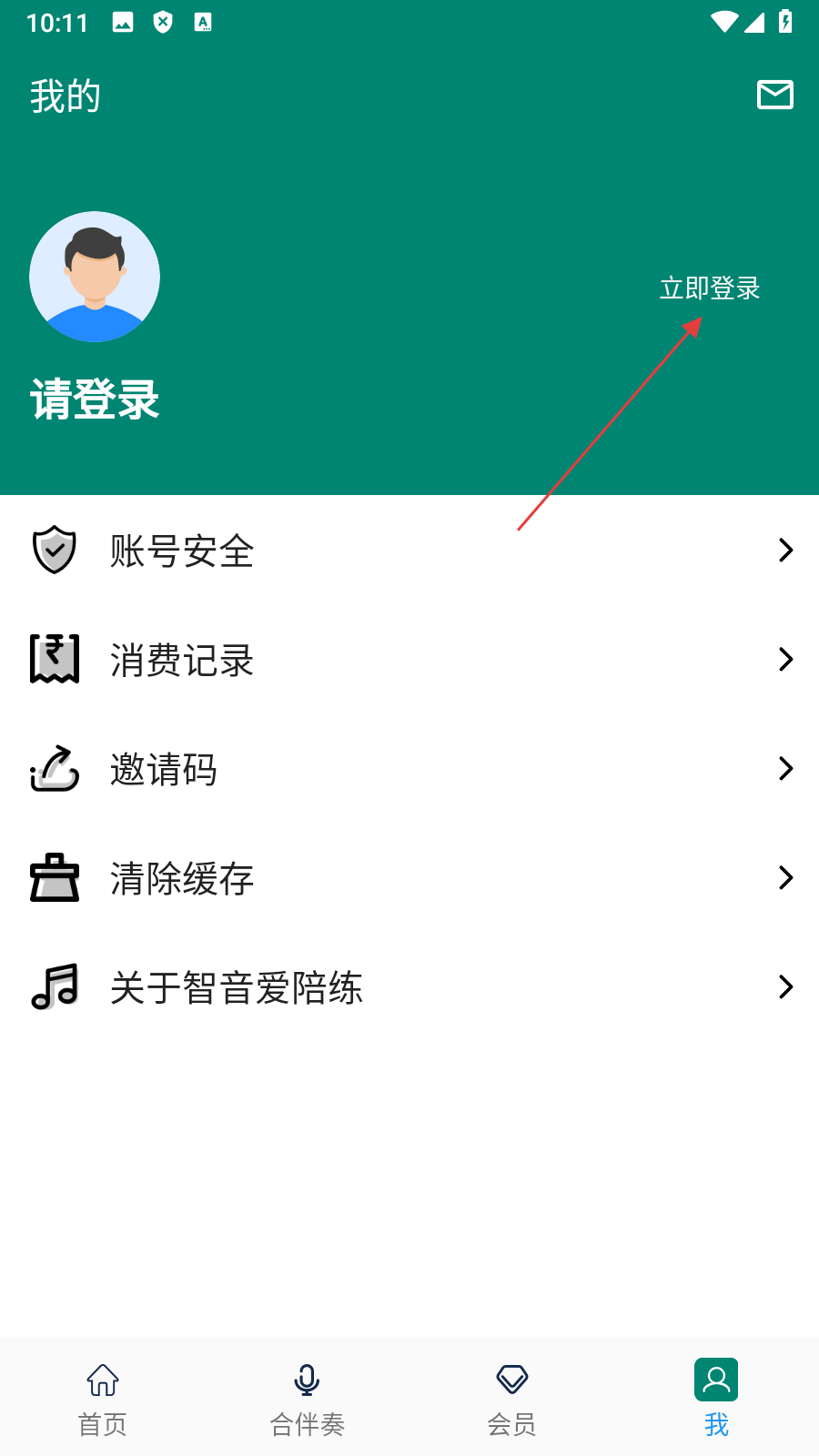
Task: Select the 我 tab
Action: coord(716,1399)
